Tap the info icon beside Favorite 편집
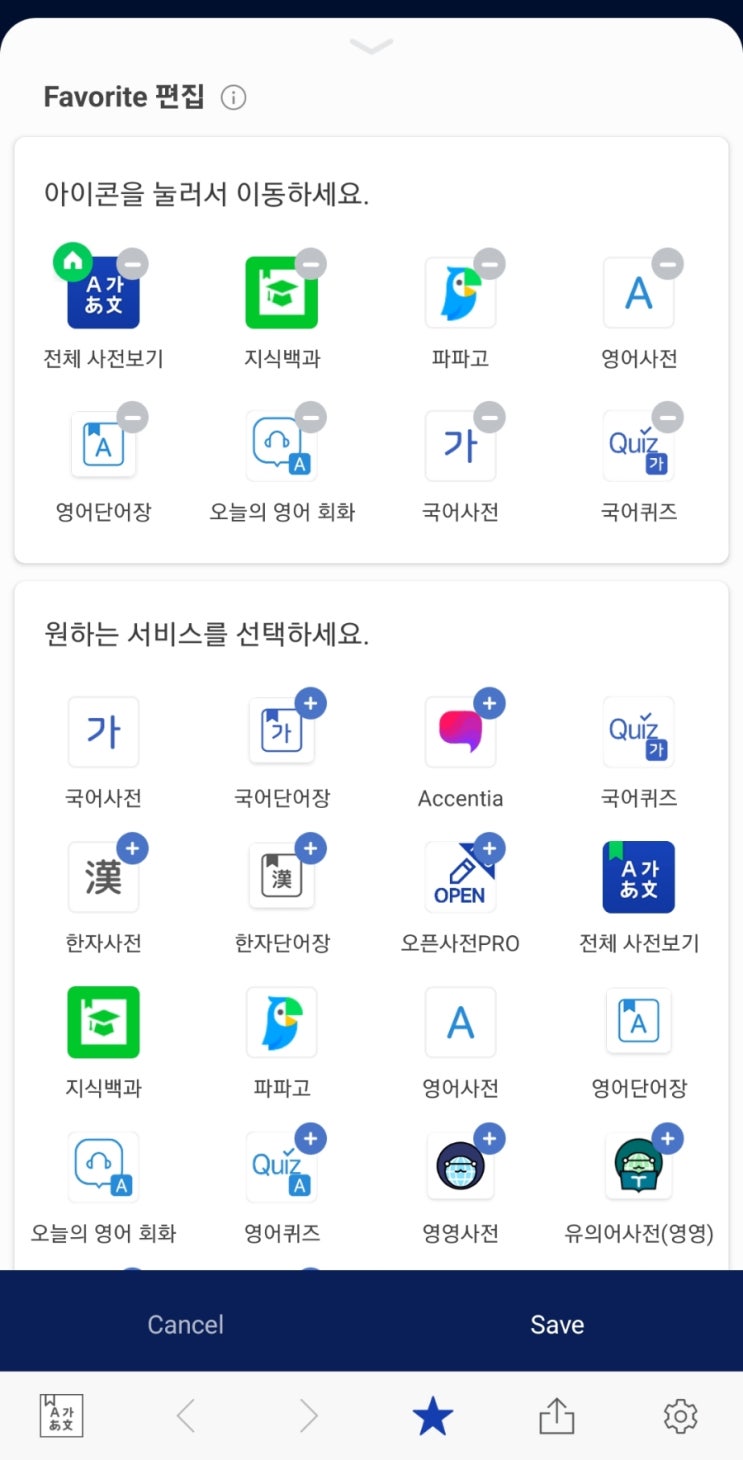 [x=233, y=98]
